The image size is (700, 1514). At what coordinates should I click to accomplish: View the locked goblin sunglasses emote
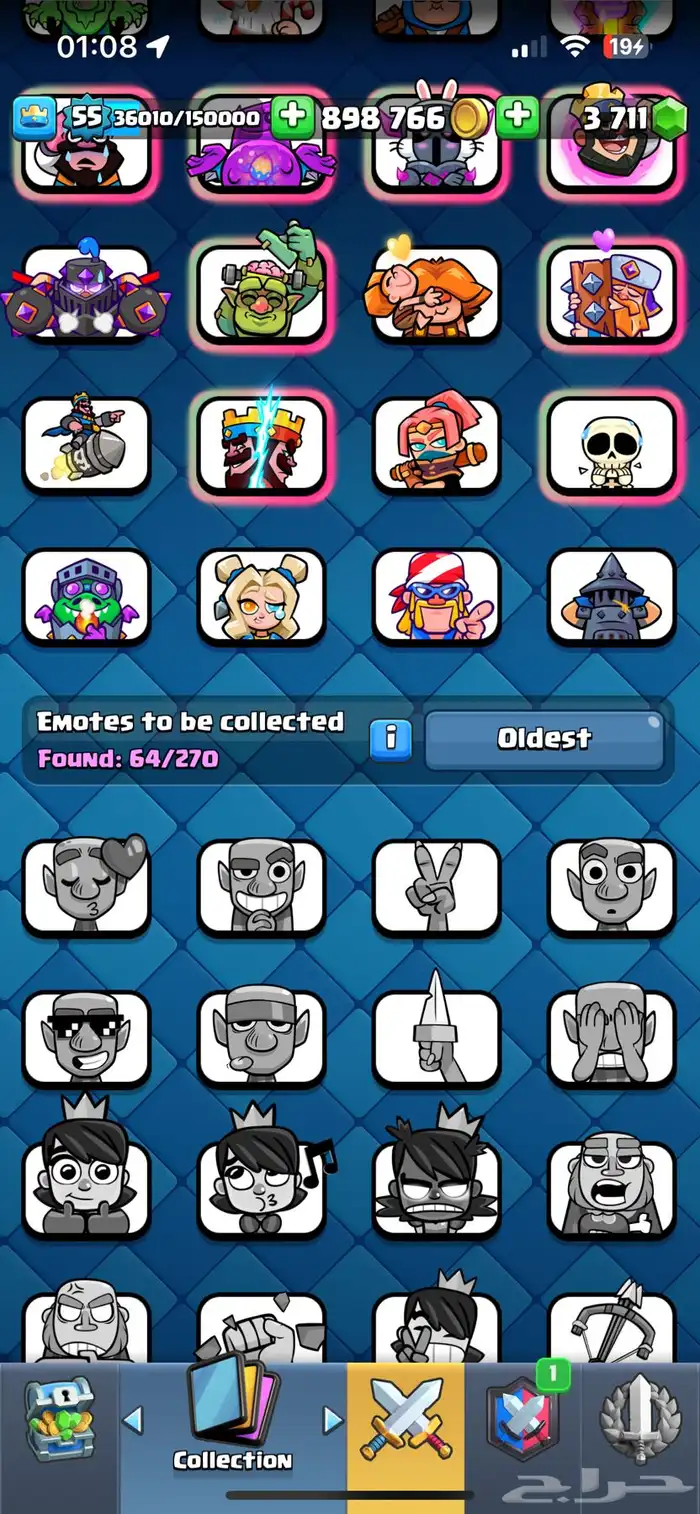point(86,1038)
